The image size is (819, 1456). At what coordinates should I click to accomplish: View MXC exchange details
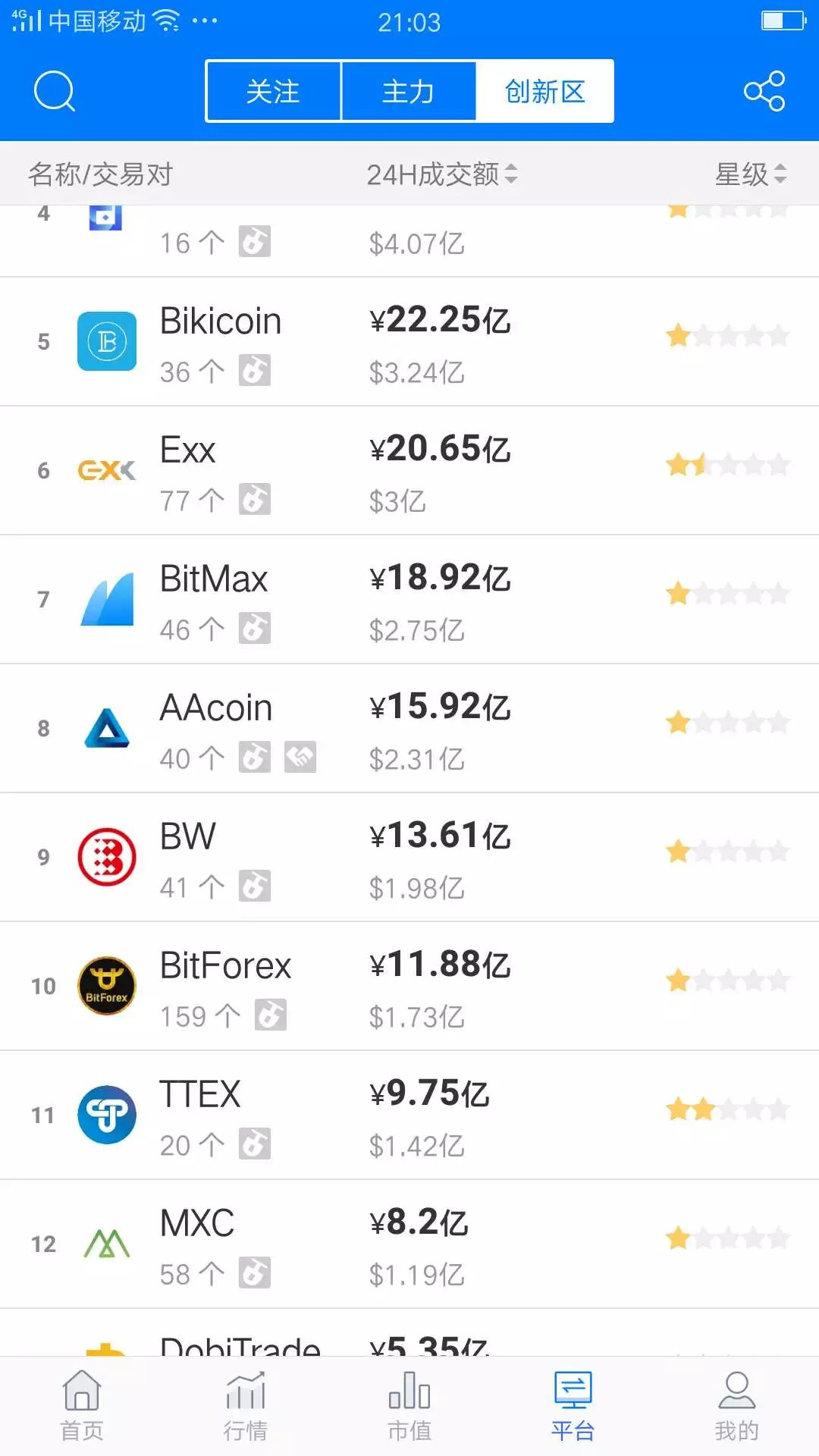click(409, 1244)
